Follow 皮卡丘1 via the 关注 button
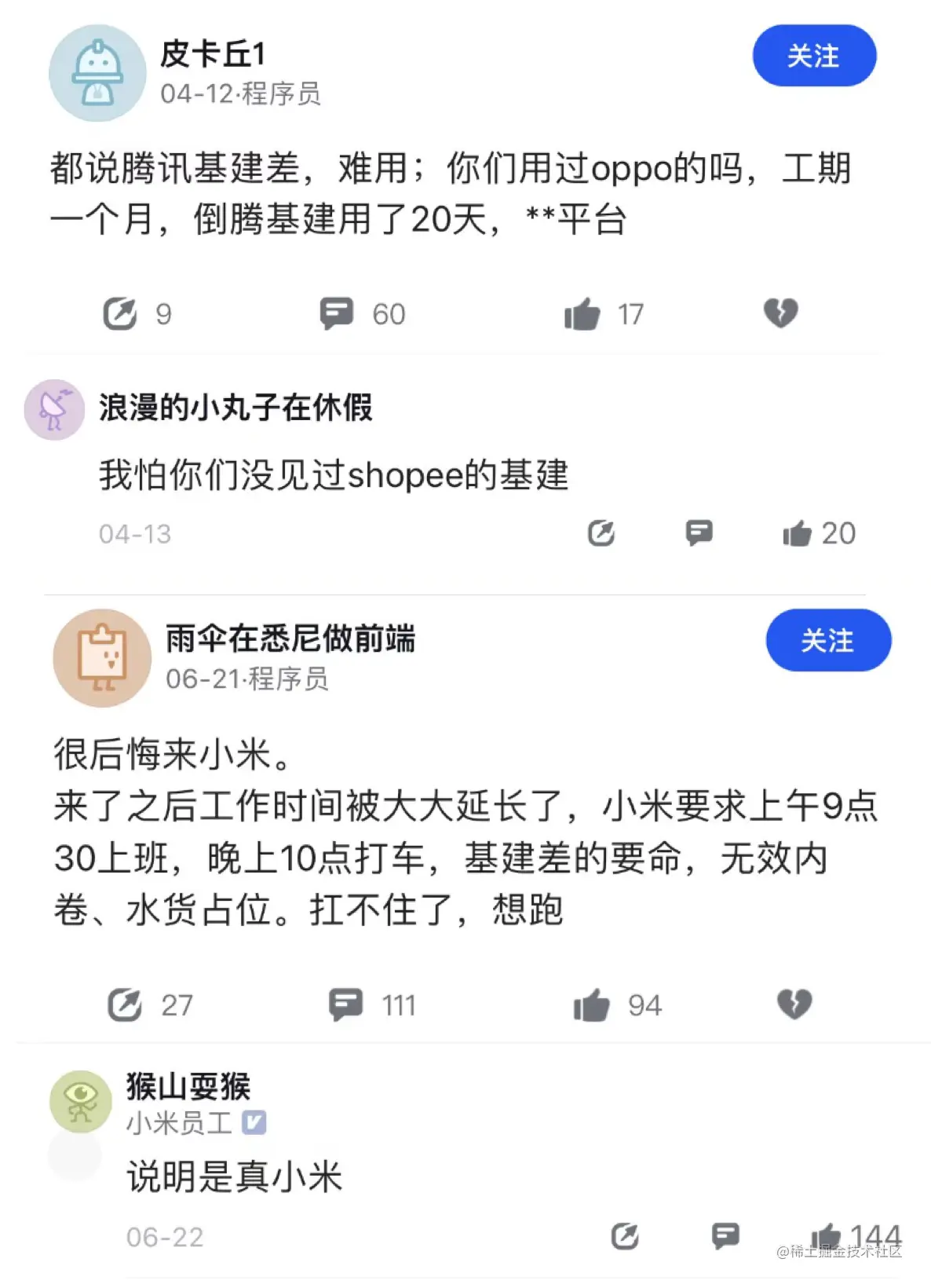 point(814,55)
